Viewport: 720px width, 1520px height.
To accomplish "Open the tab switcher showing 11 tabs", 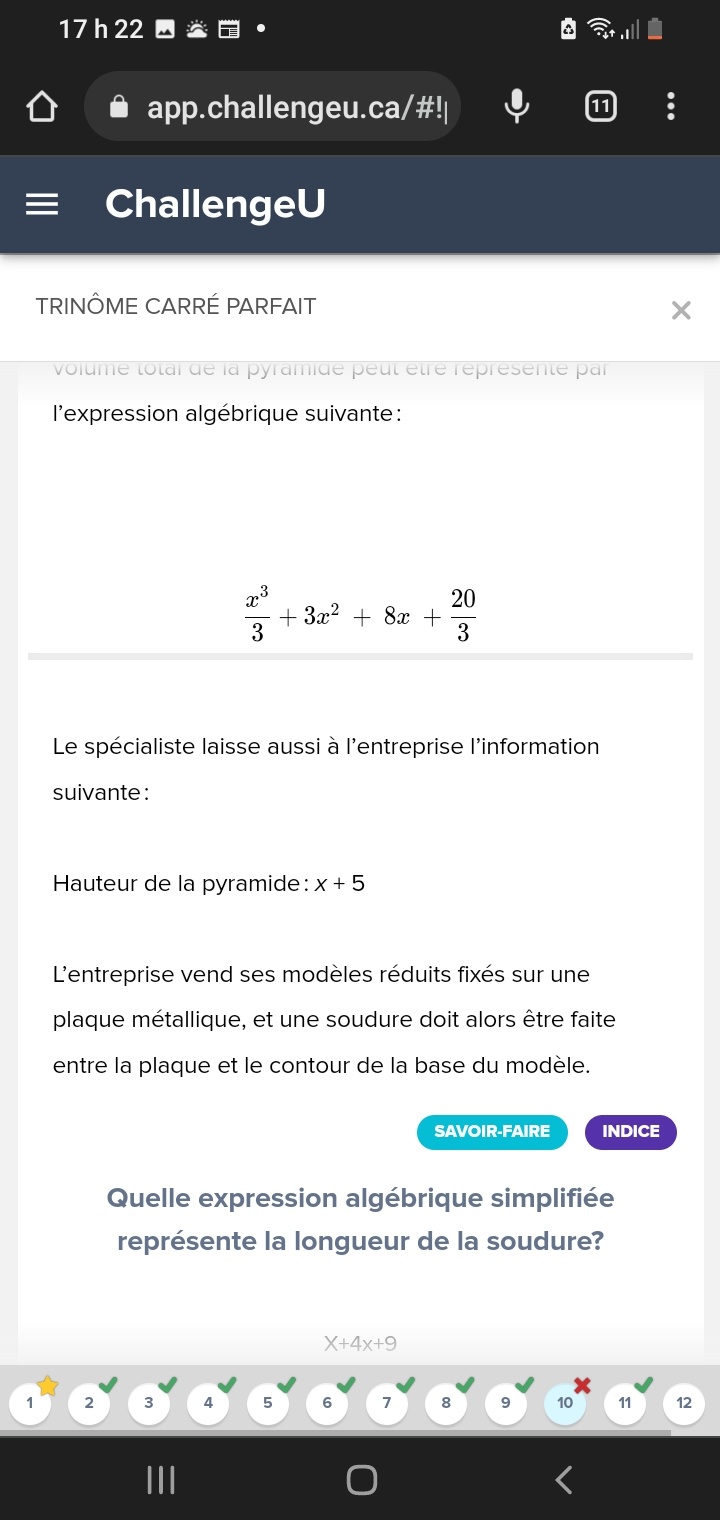I will [599, 106].
